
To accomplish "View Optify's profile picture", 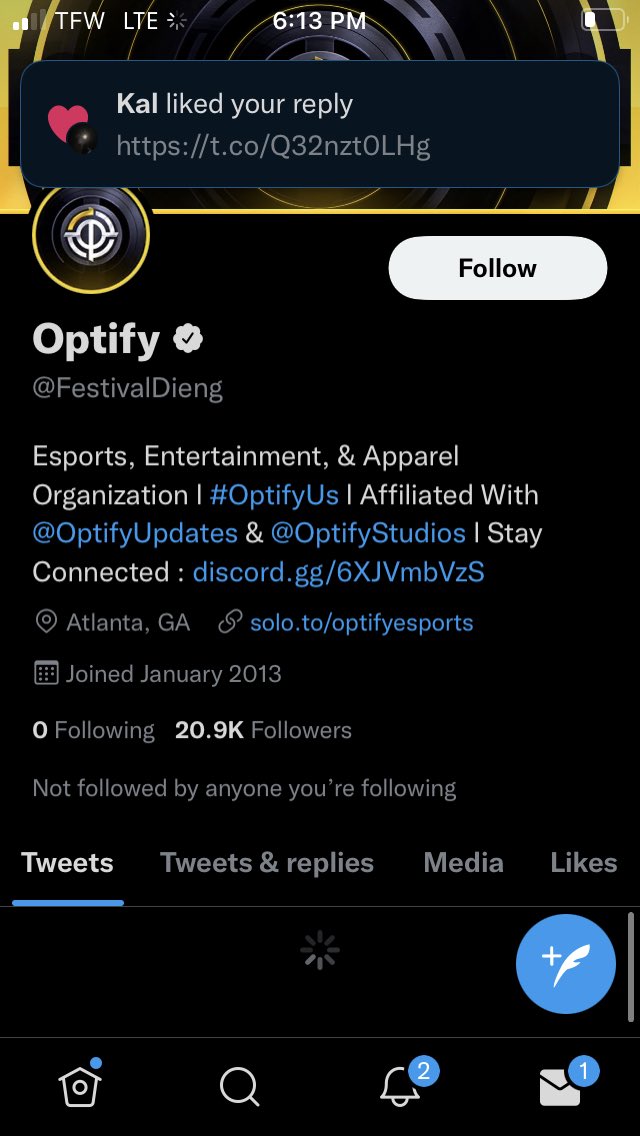I will pyautogui.click(x=91, y=238).
